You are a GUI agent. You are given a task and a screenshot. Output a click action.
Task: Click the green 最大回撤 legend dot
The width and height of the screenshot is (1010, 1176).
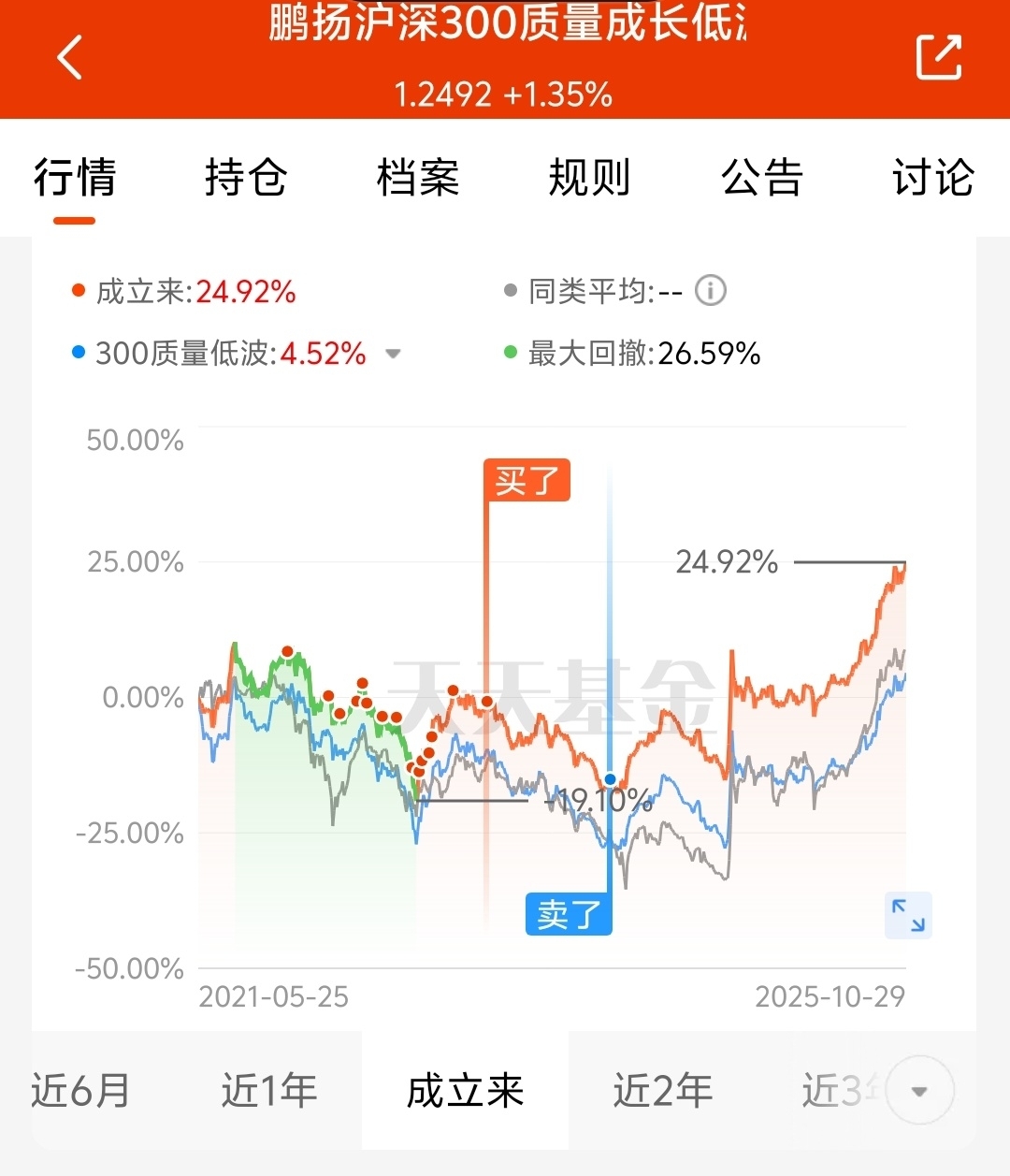(510, 354)
